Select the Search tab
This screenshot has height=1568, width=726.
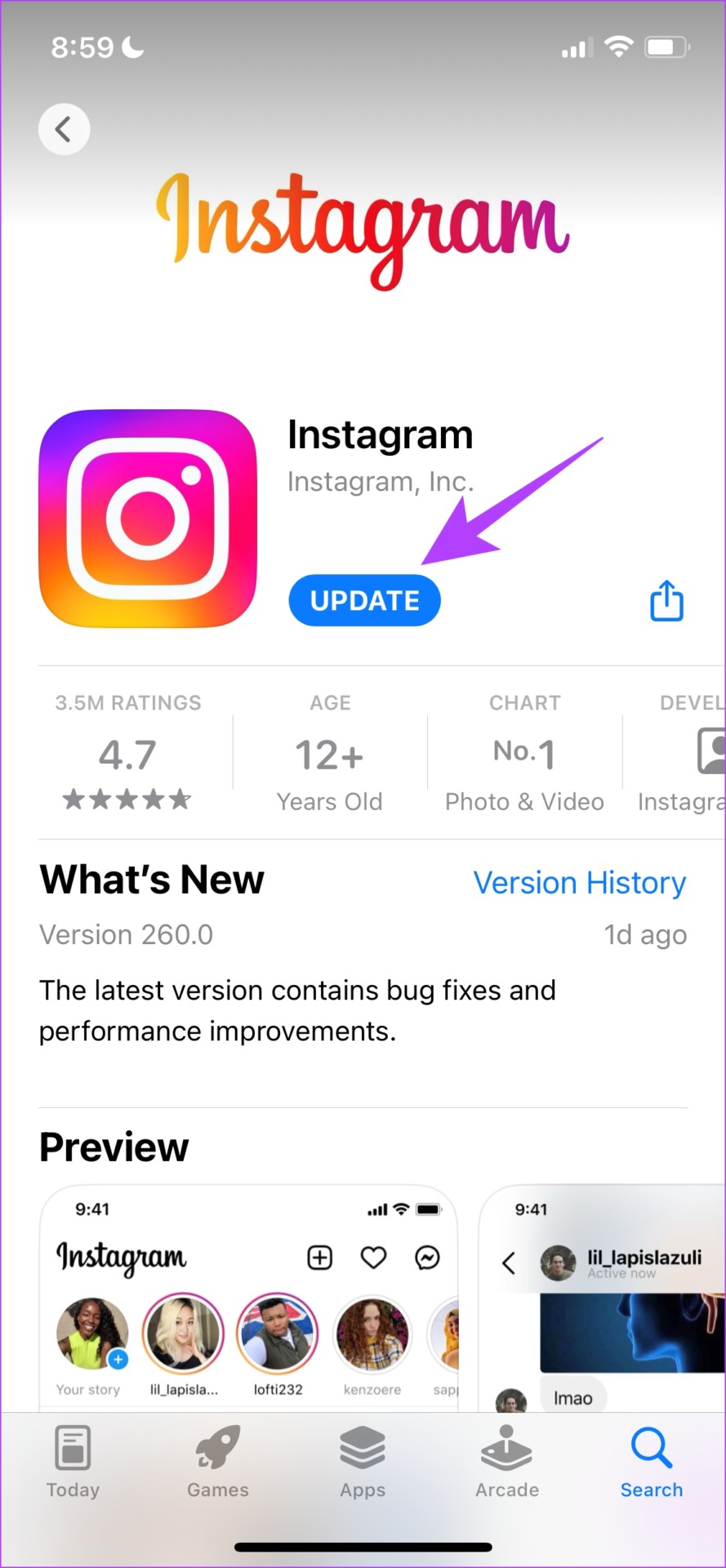(651, 1462)
